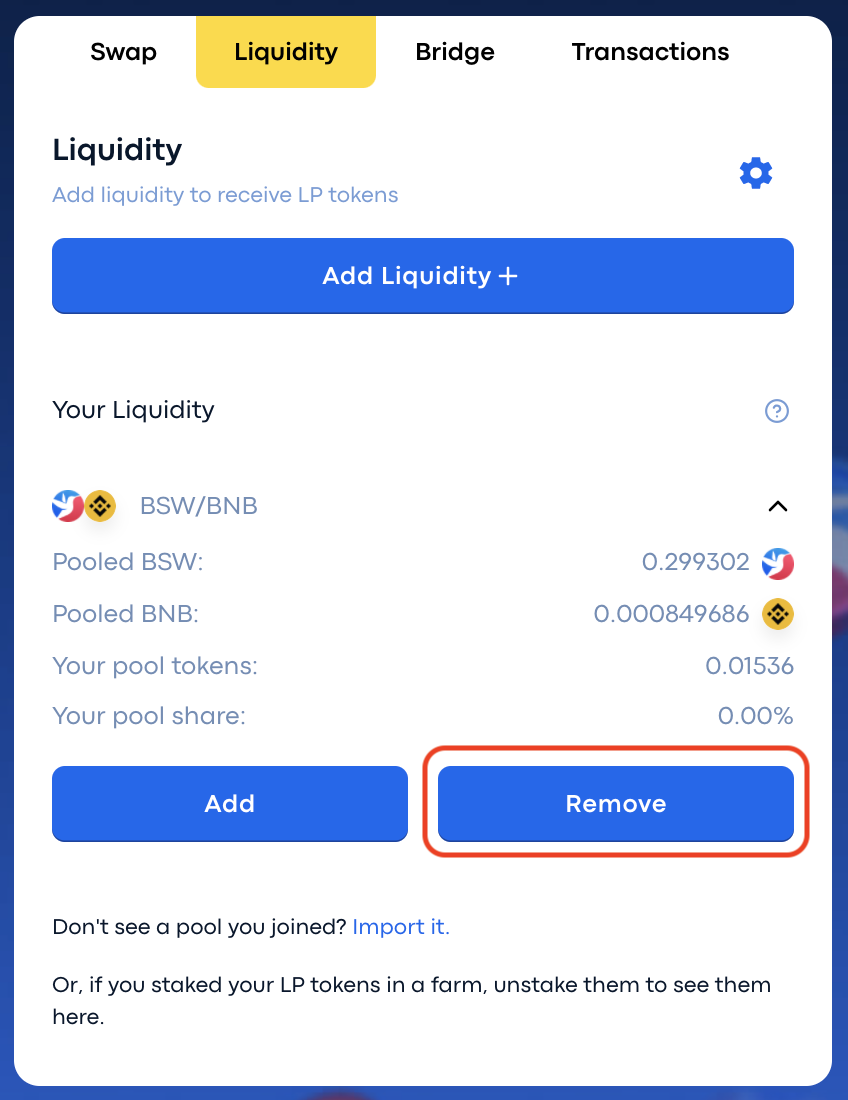Open the Bridge tab
Image resolution: width=848 pixels, height=1100 pixels.
point(455,52)
